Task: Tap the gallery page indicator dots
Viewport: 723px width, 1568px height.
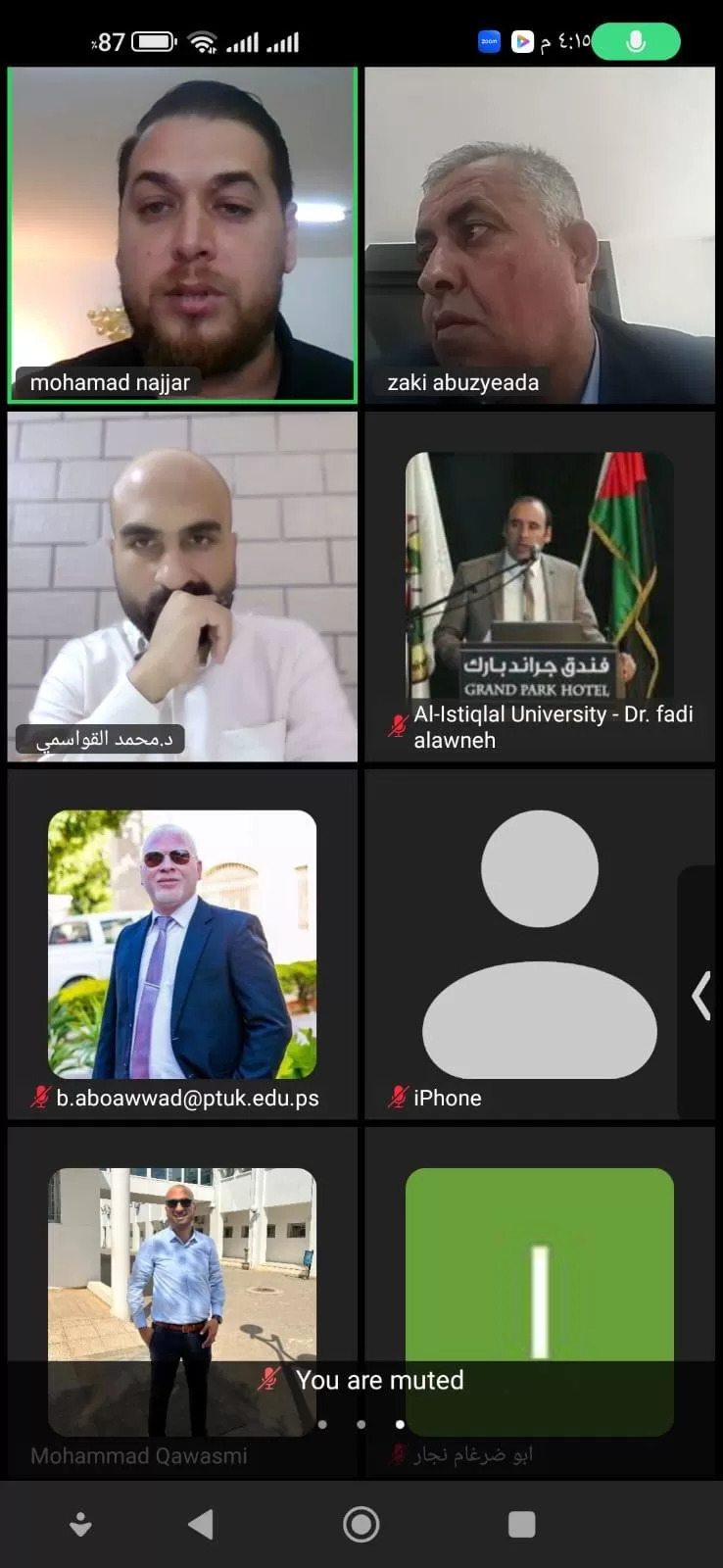Action: pos(361,1424)
